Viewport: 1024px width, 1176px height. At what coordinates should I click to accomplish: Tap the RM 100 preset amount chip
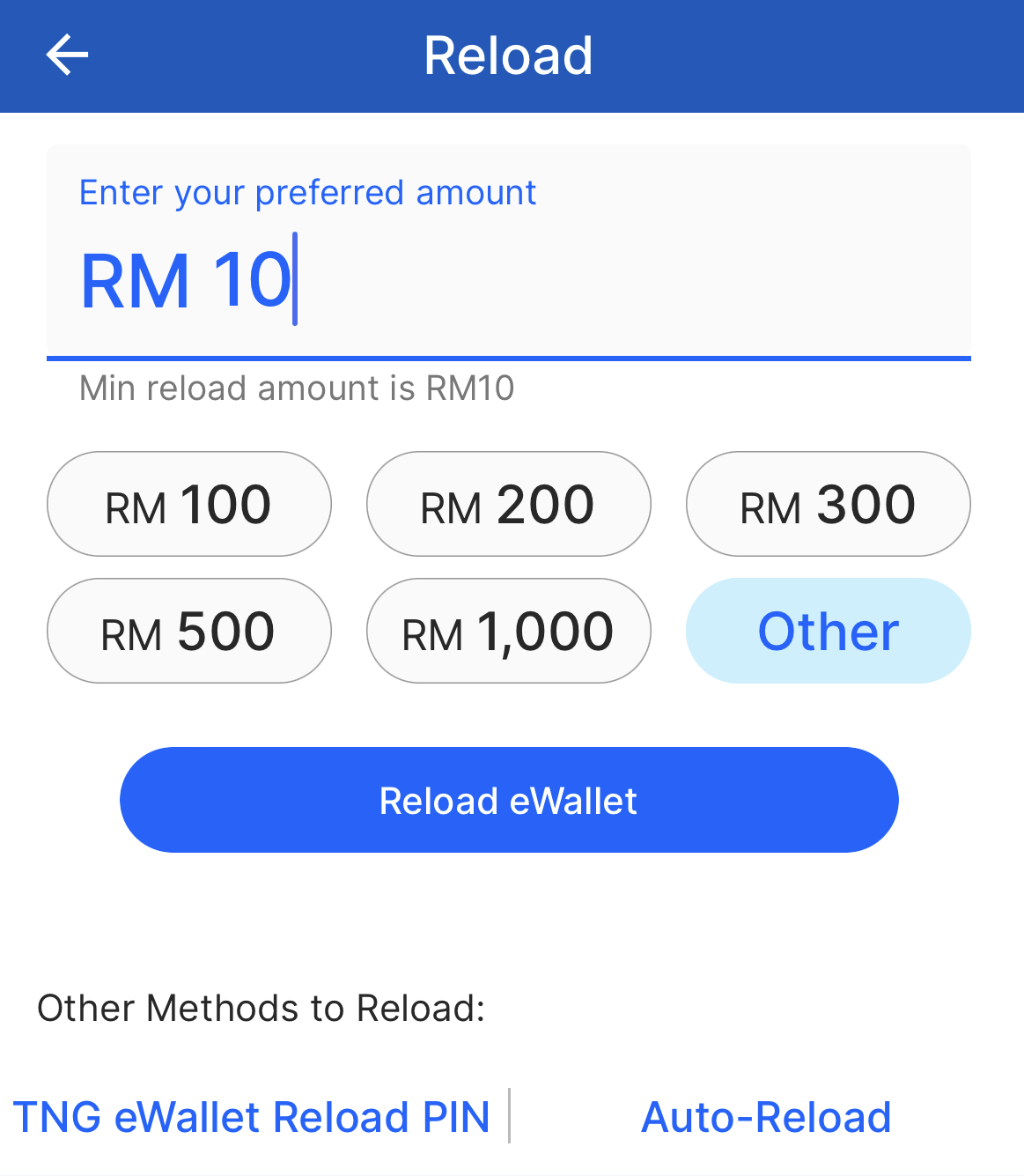(x=188, y=504)
